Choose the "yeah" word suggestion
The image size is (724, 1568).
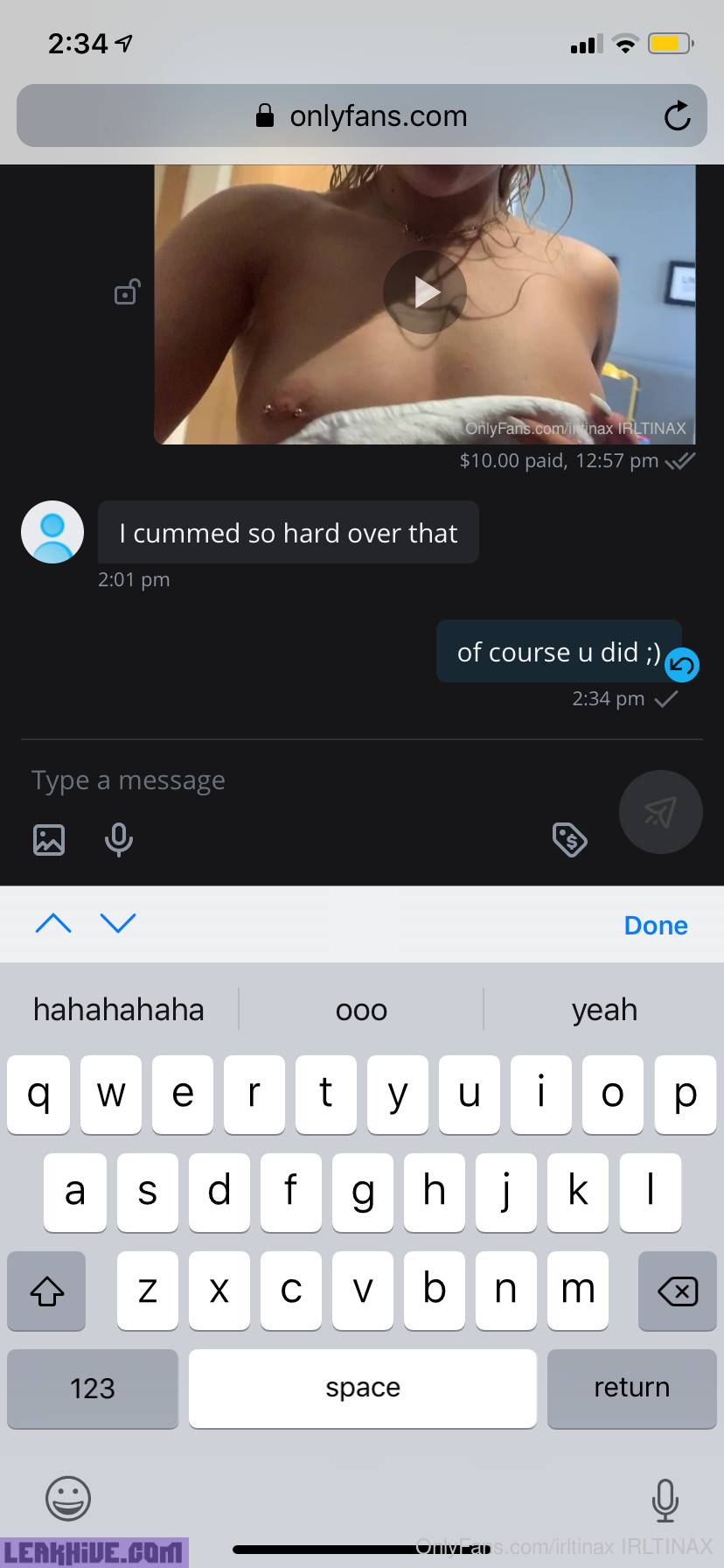(x=604, y=1010)
